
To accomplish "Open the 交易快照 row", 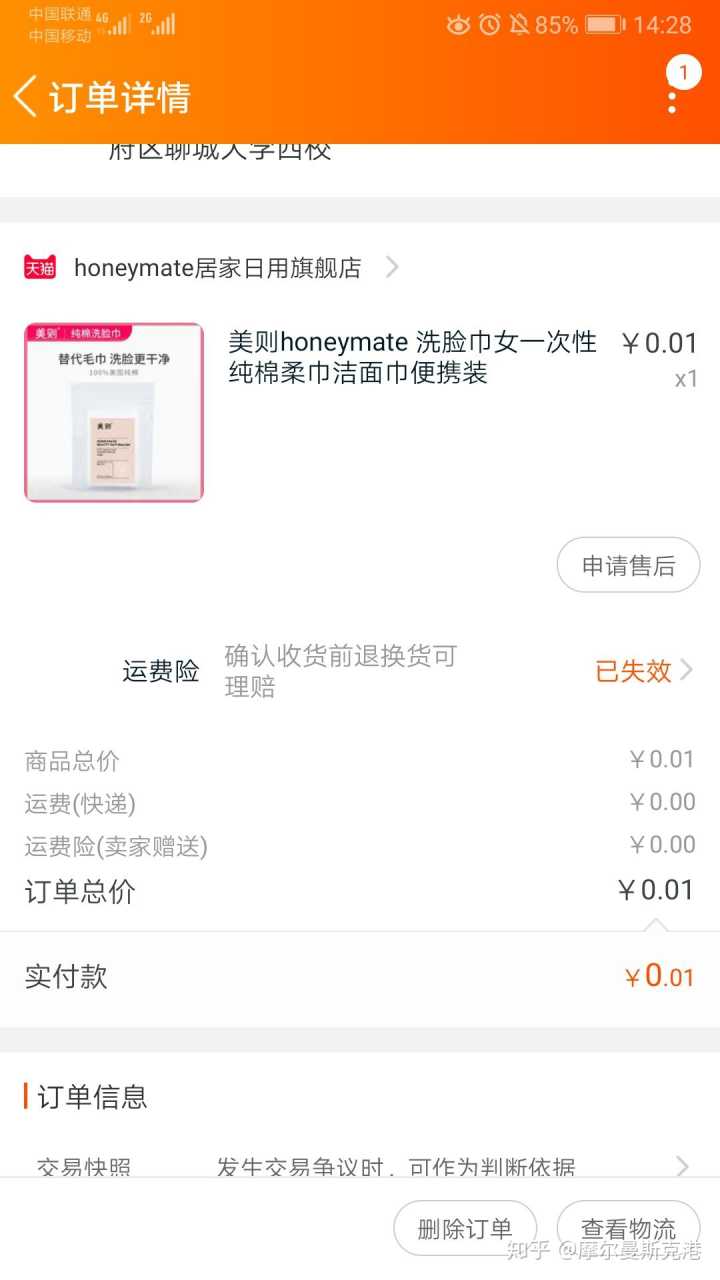I will tap(360, 1165).
